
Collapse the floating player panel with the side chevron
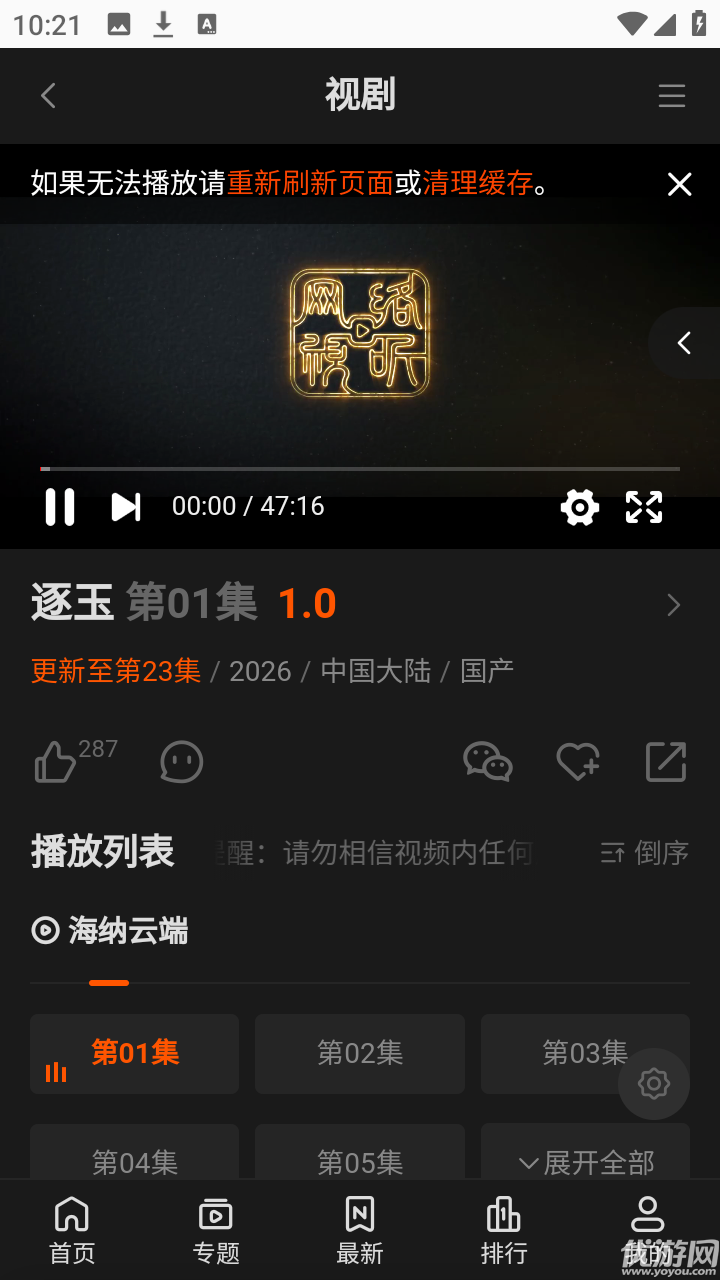(x=683, y=343)
